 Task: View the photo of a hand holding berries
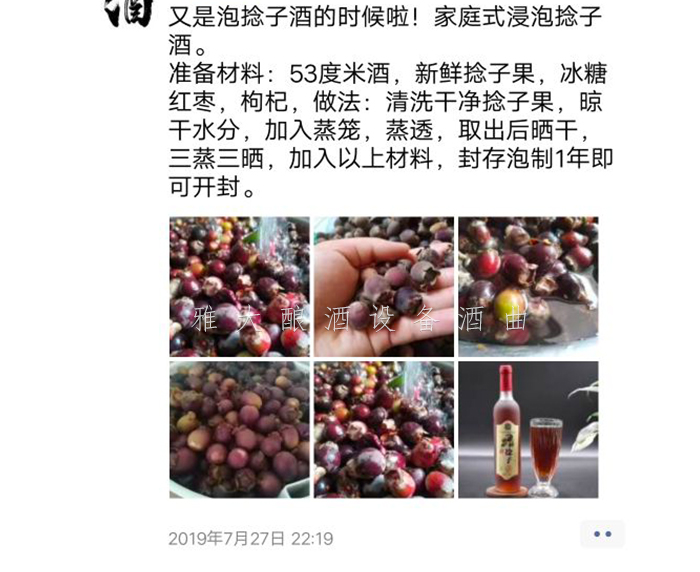click(x=383, y=287)
